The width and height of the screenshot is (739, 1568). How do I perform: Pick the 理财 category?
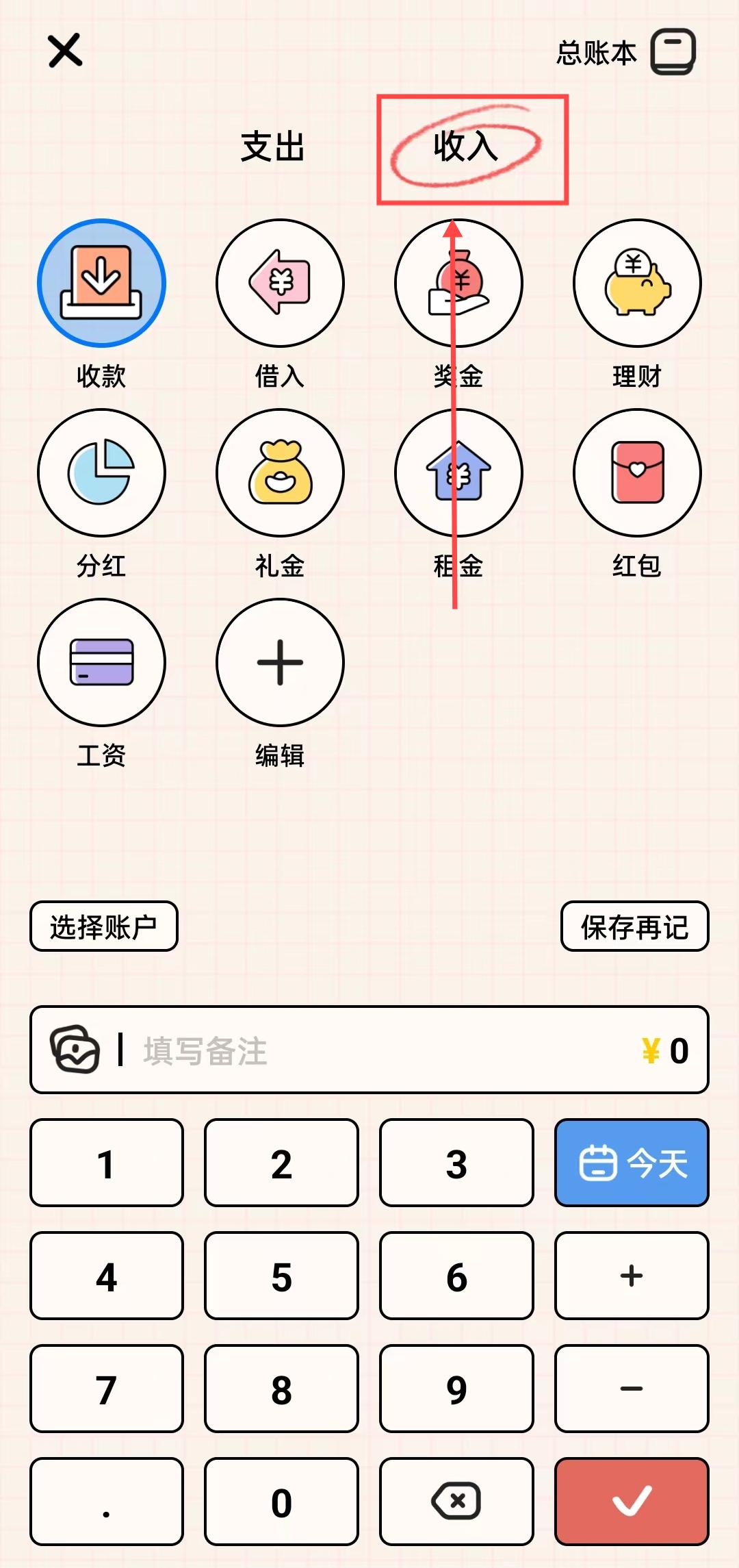pos(637,283)
